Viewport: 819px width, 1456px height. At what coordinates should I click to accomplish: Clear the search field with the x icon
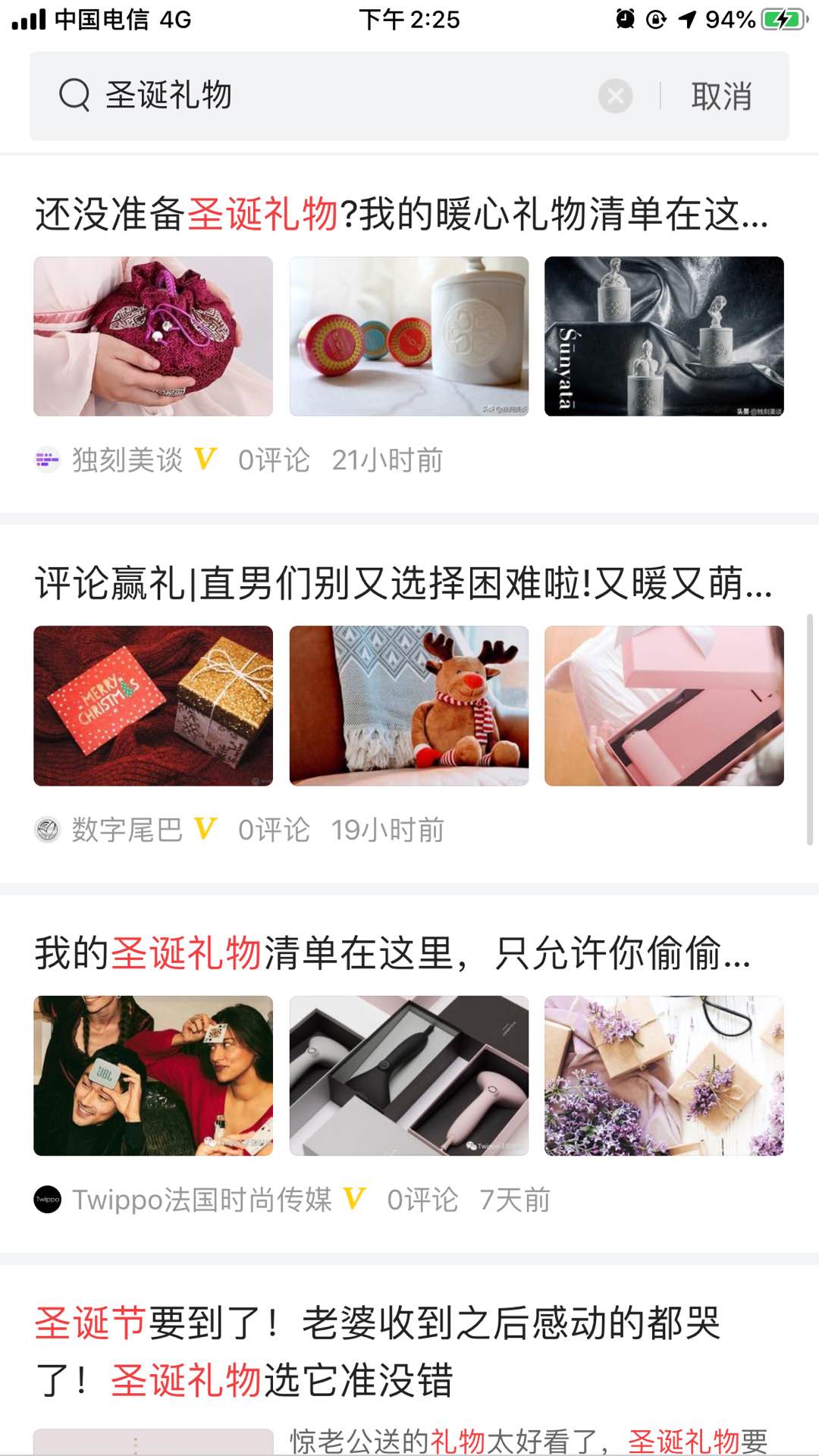coord(614,95)
